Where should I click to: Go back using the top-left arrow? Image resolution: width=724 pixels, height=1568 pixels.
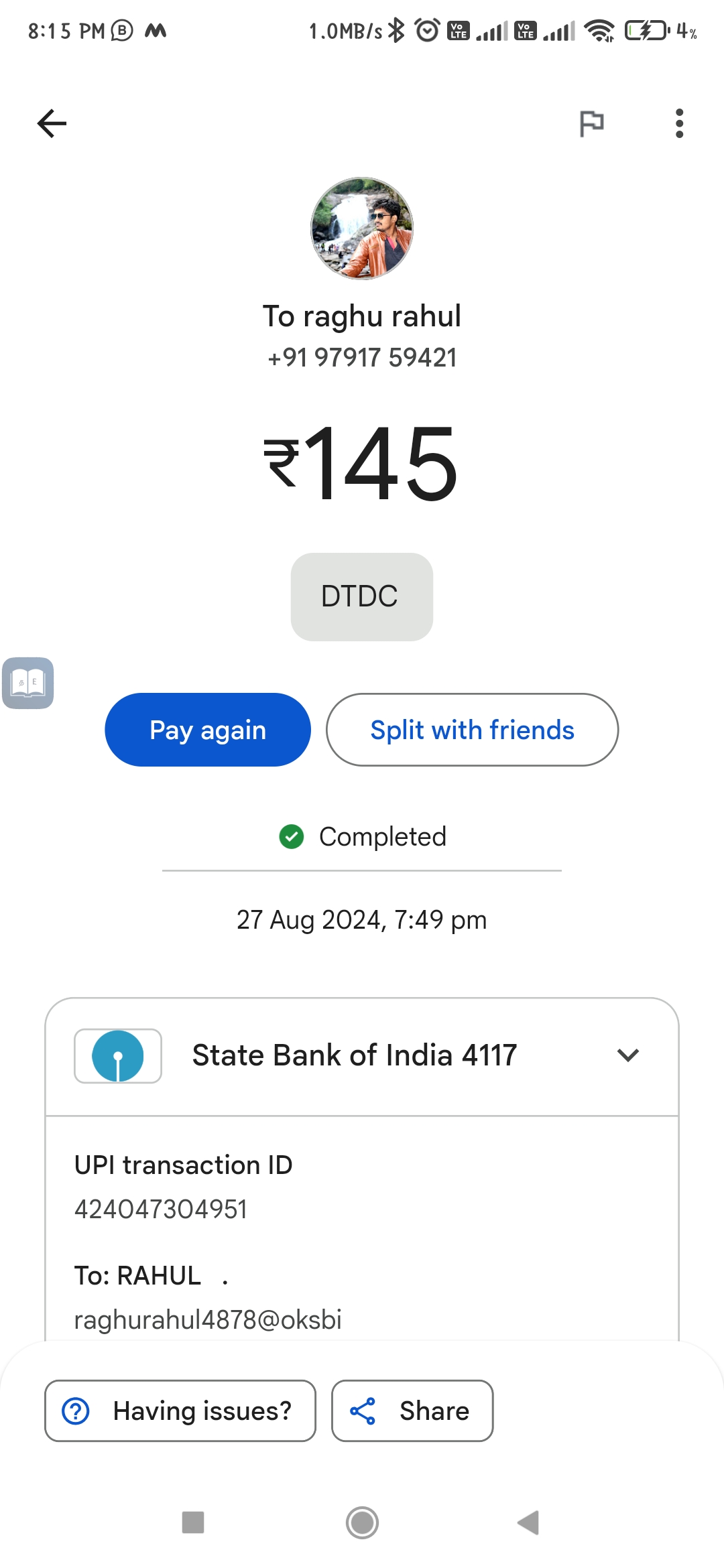click(x=52, y=123)
